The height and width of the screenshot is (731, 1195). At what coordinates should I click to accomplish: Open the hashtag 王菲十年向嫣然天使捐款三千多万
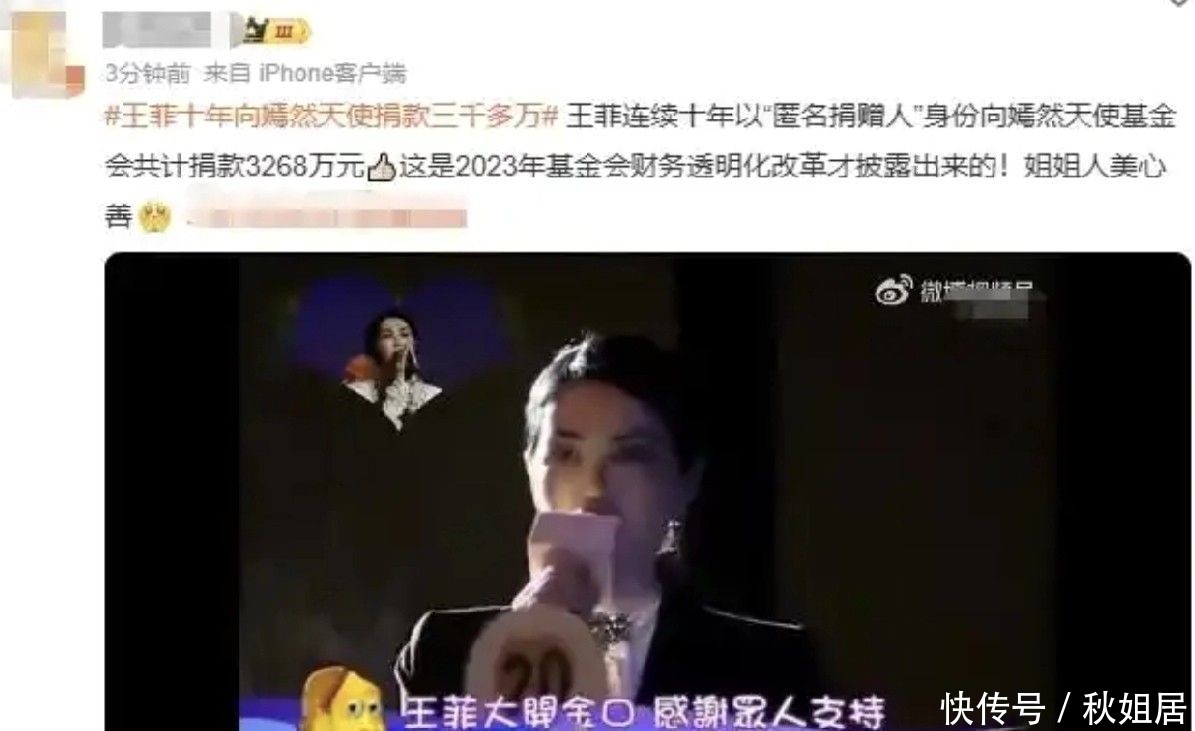[332, 116]
